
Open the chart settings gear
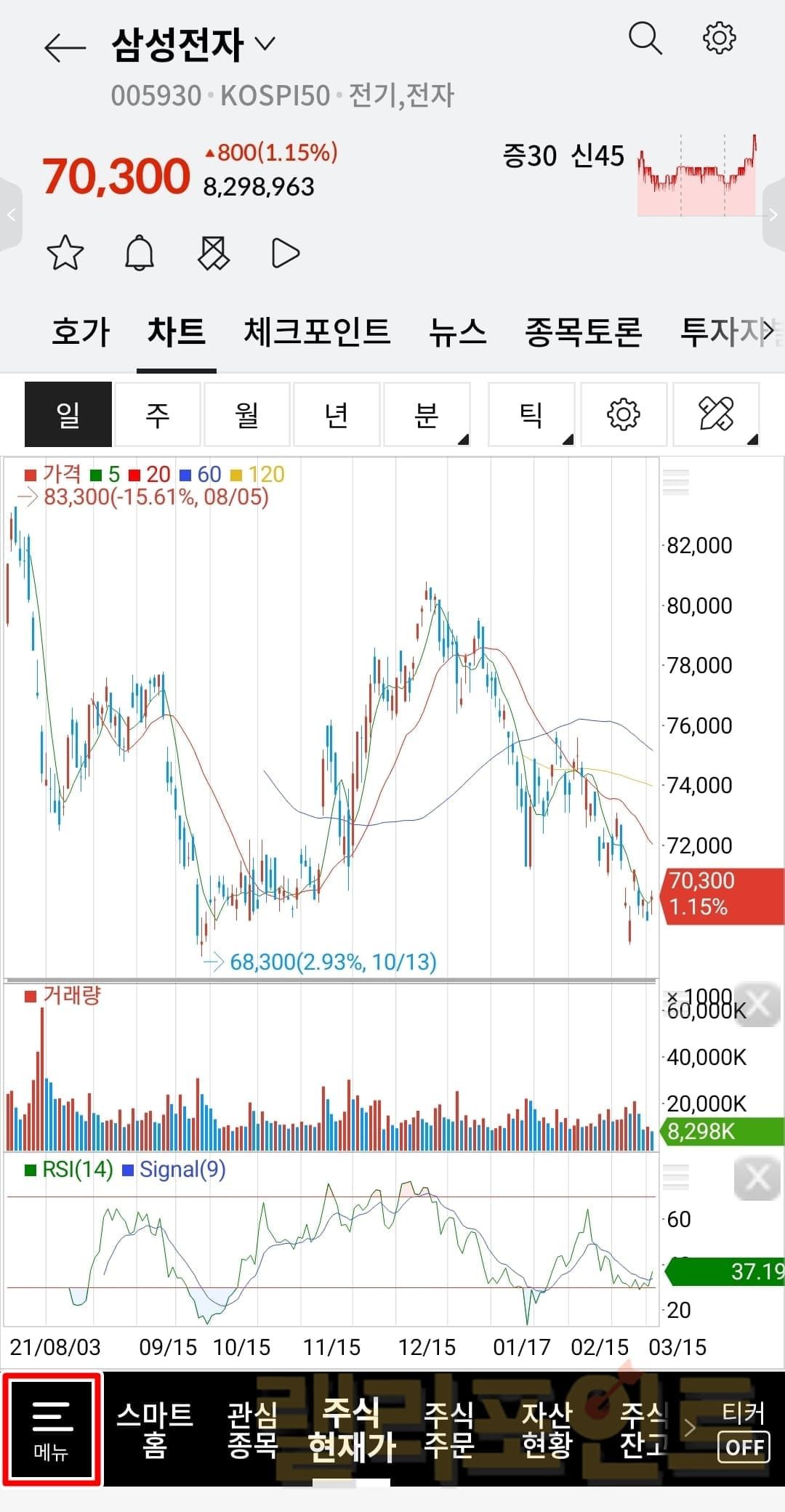(624, 414)
